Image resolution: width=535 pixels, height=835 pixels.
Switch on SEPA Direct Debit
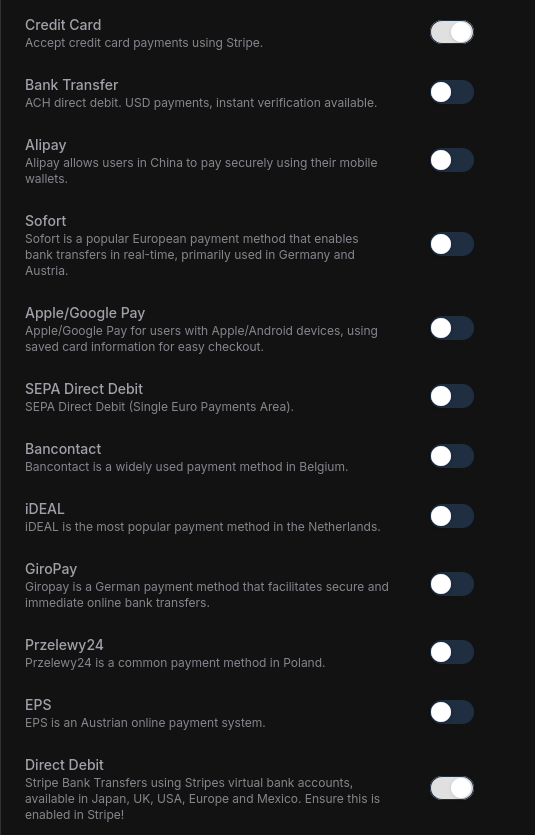[x=451, y=396]
